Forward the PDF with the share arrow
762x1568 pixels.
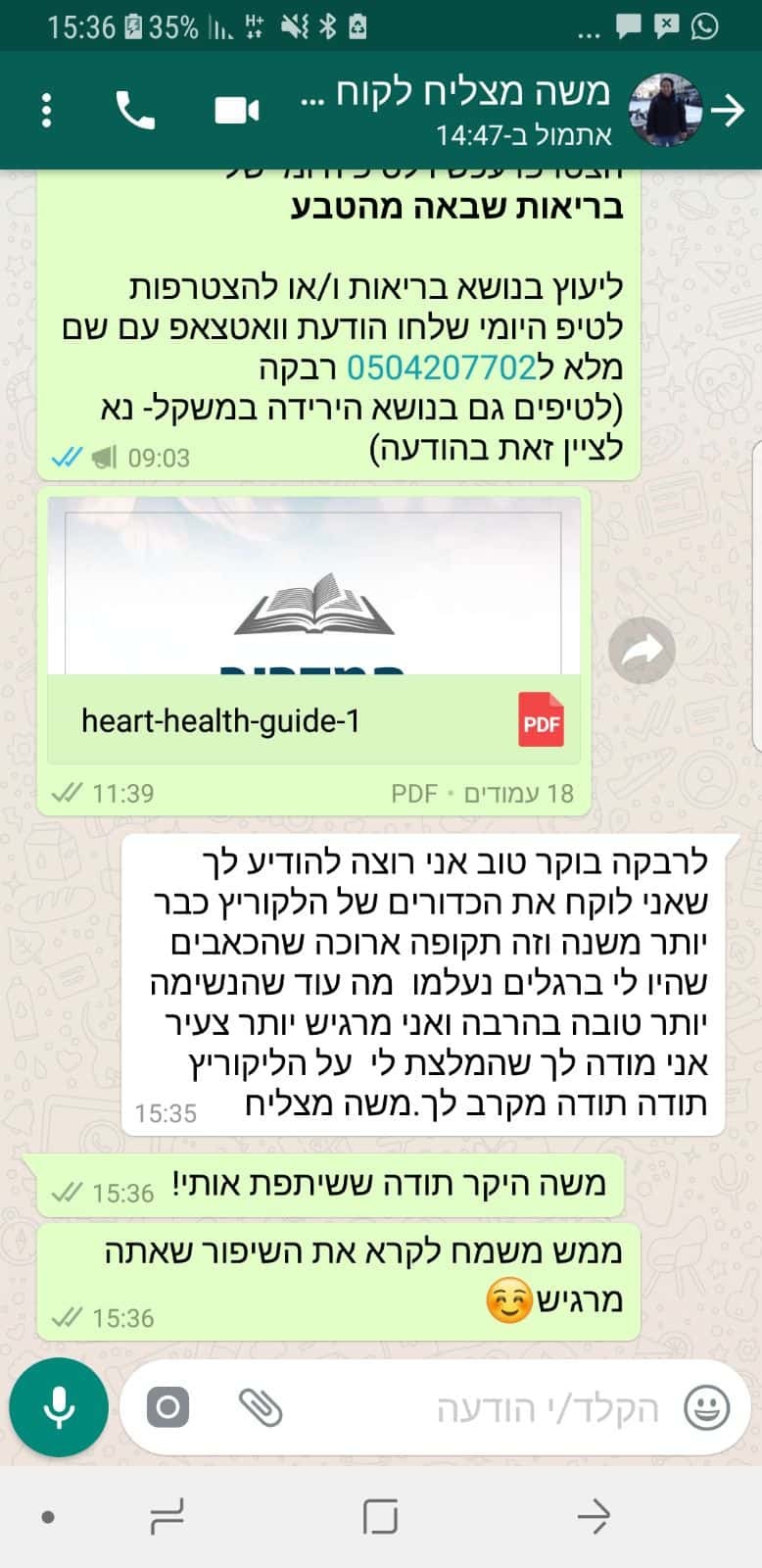tap(642, 650)
